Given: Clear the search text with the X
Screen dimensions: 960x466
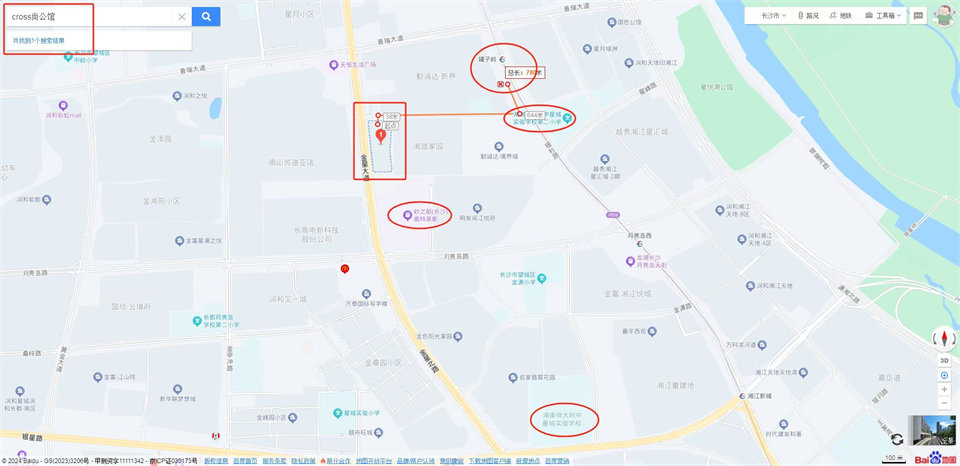Looking at the screenshot, I should 181,16.
